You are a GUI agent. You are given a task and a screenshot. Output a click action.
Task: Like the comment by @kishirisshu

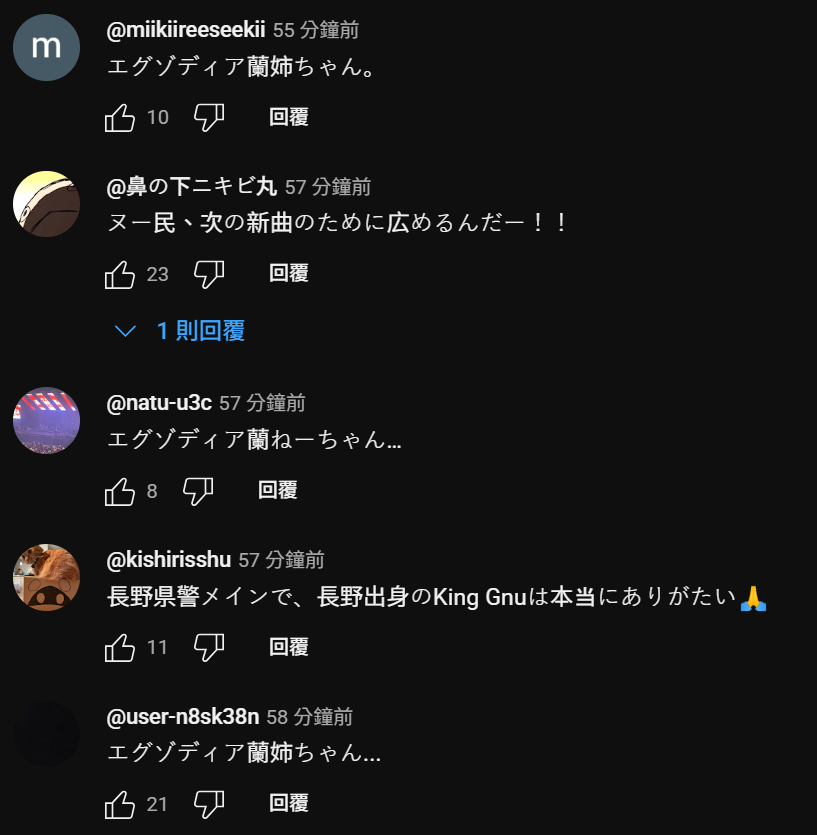click(120, 647)
